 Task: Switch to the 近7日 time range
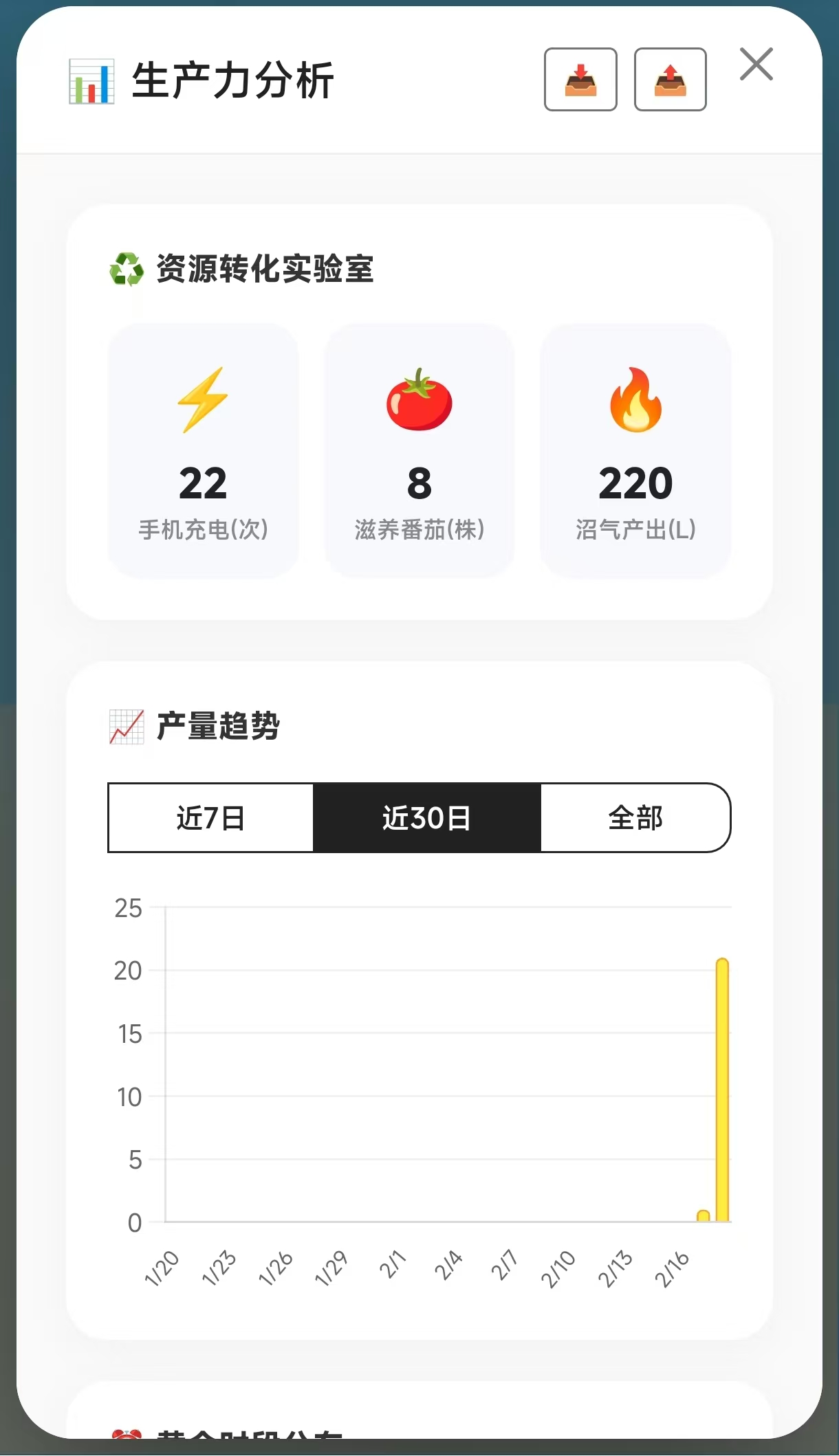210,818
